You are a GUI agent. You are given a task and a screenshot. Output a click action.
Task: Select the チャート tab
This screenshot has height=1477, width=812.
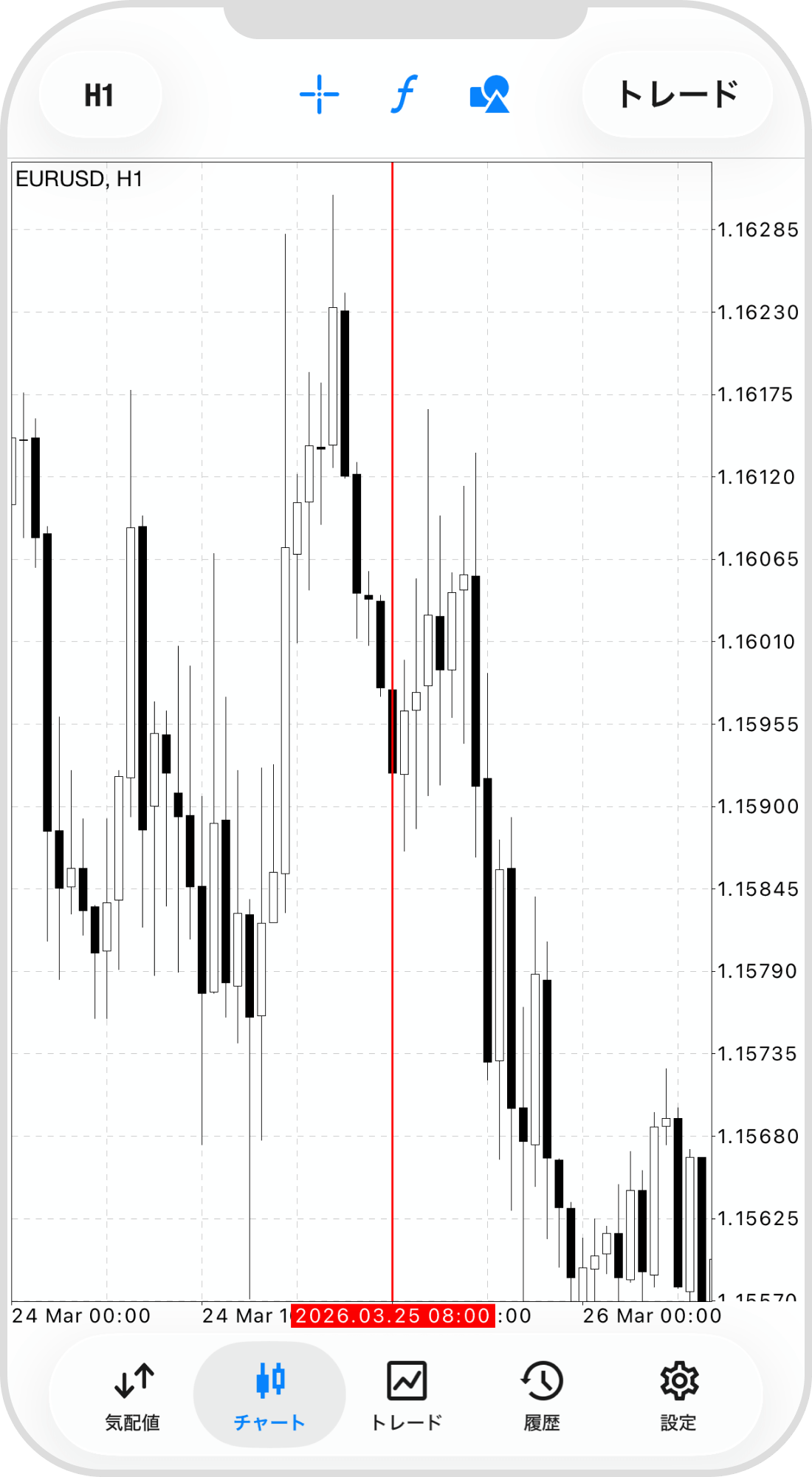[x=269, y=1396]
